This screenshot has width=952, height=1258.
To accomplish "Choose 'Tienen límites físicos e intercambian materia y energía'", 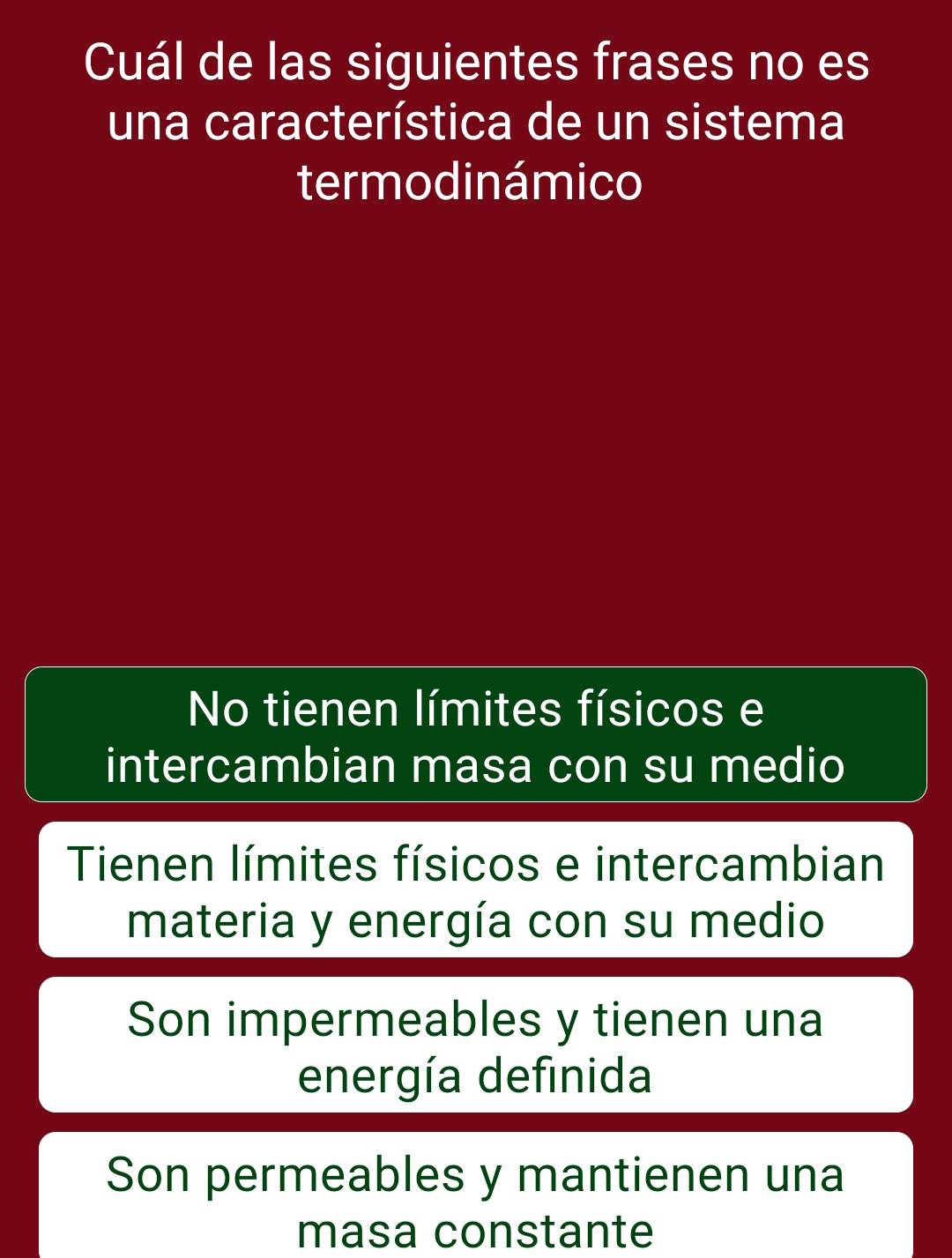I will pos(476,890).
